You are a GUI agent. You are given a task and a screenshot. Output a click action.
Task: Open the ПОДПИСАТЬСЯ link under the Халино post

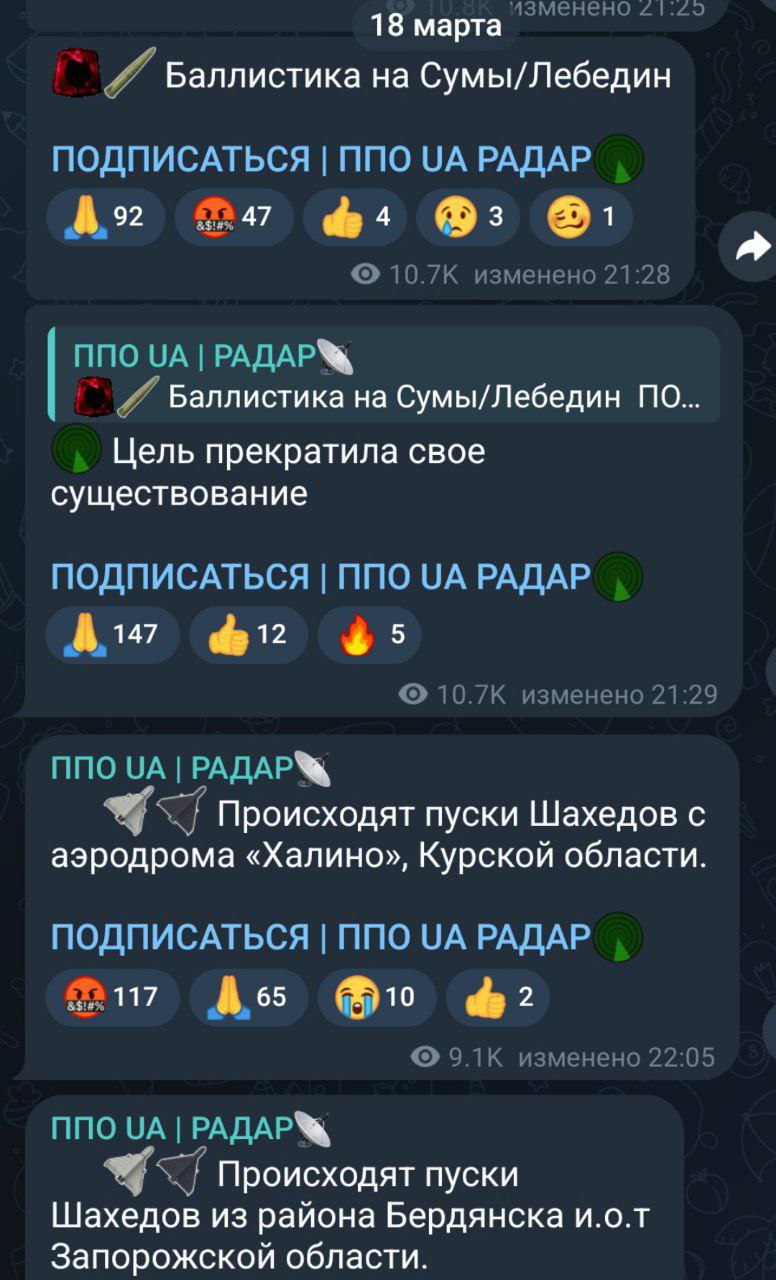(x=180, y=937)
